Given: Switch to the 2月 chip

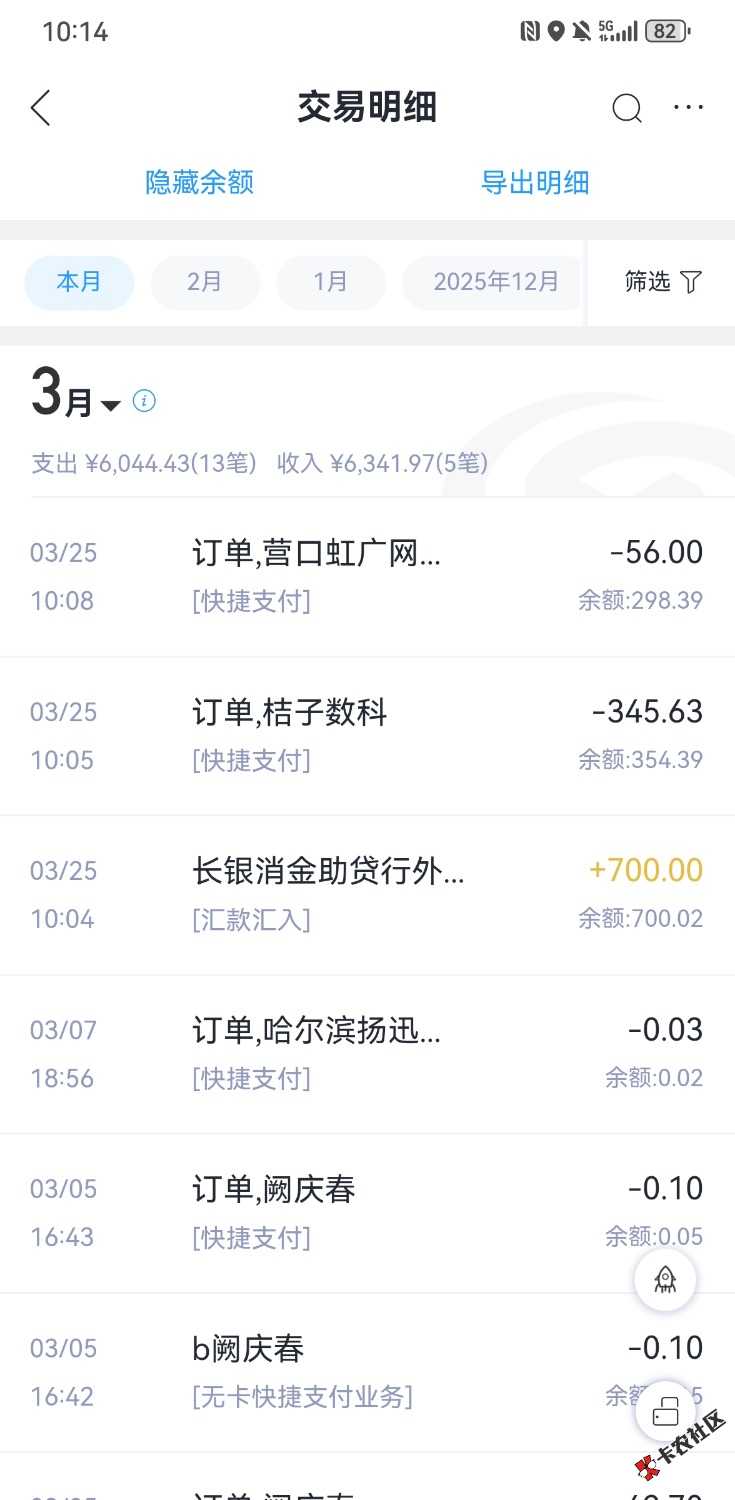Looking at the screenshot, I should 205,282.
